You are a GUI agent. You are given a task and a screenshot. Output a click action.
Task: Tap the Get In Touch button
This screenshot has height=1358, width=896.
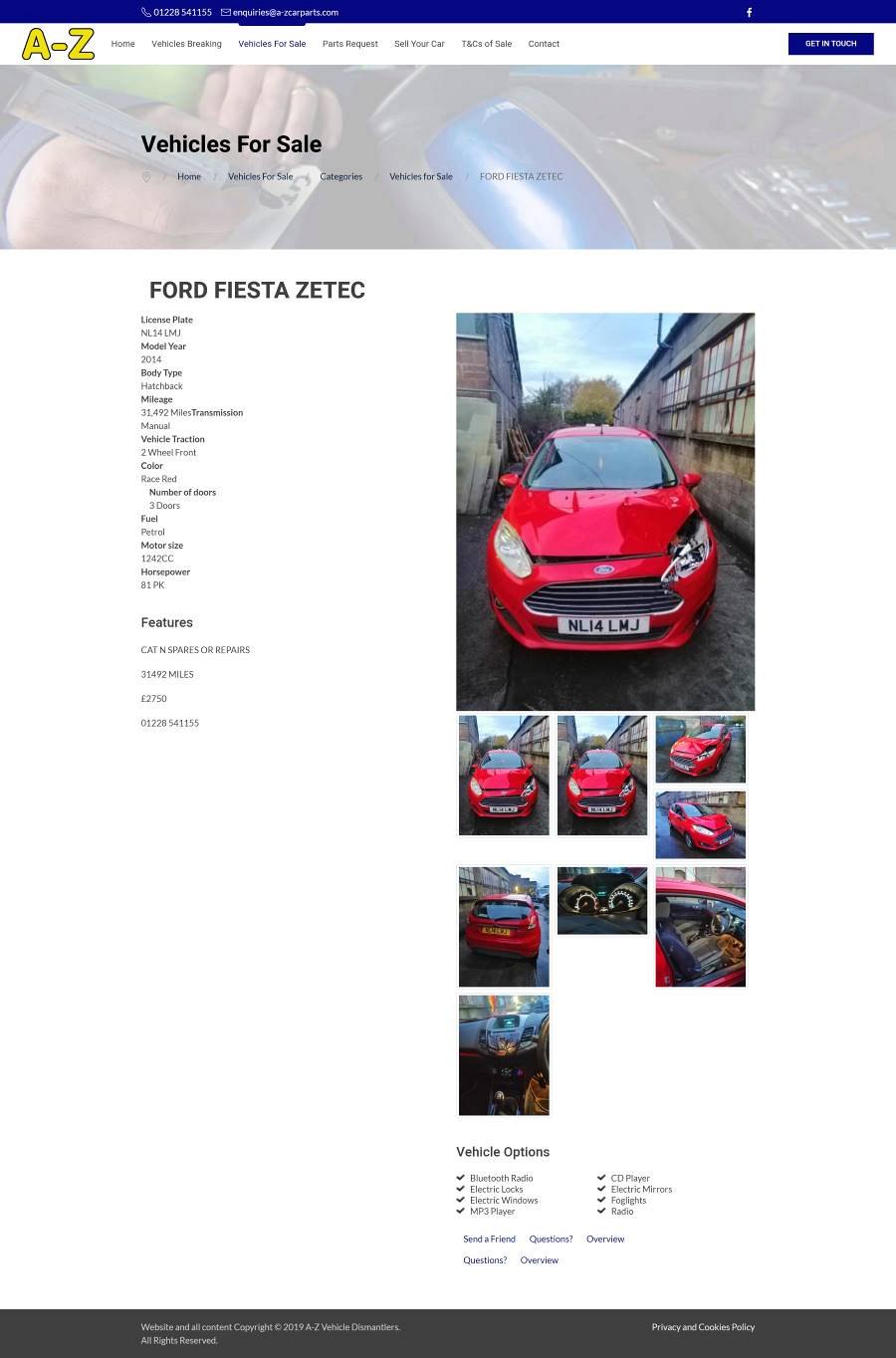[830, 44]
